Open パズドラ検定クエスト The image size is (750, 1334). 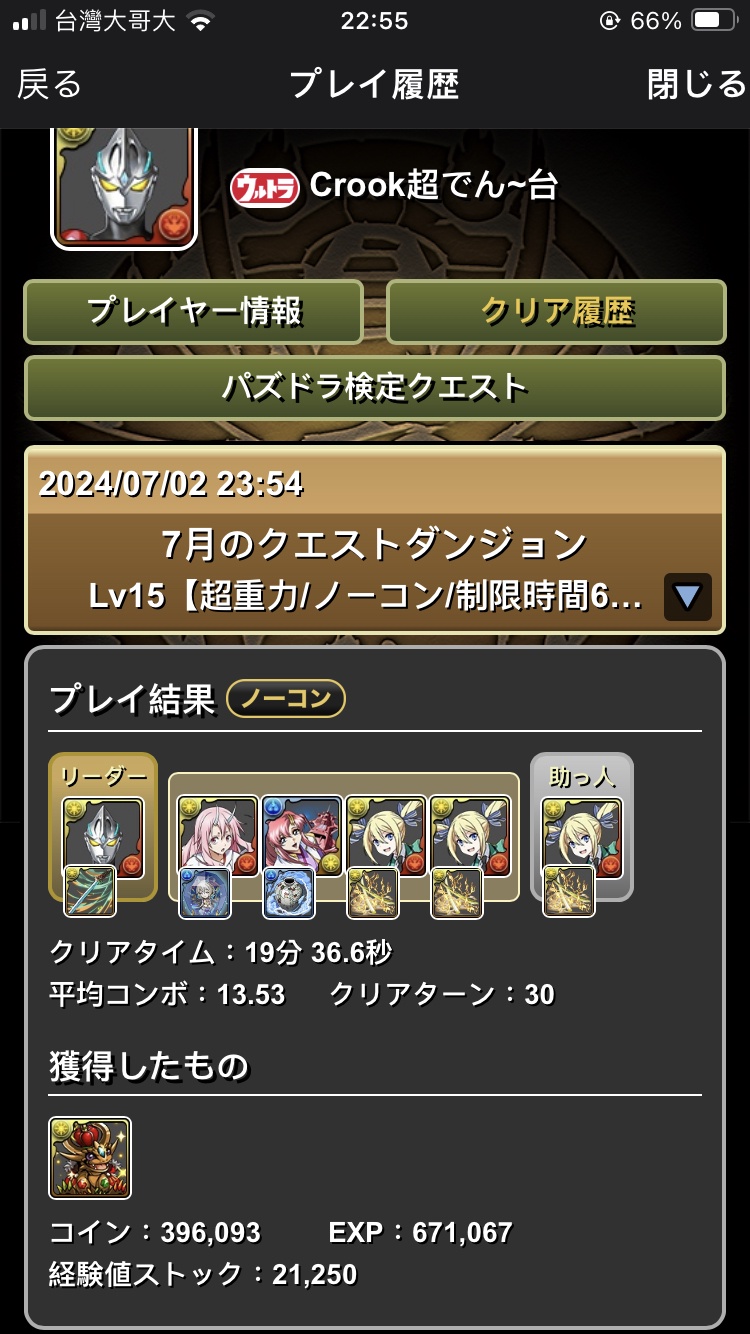point(375,387)
